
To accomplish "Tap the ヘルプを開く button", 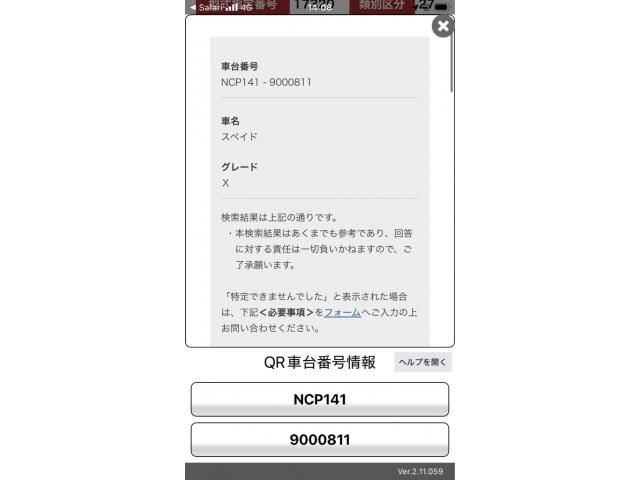I will [423, 362].
